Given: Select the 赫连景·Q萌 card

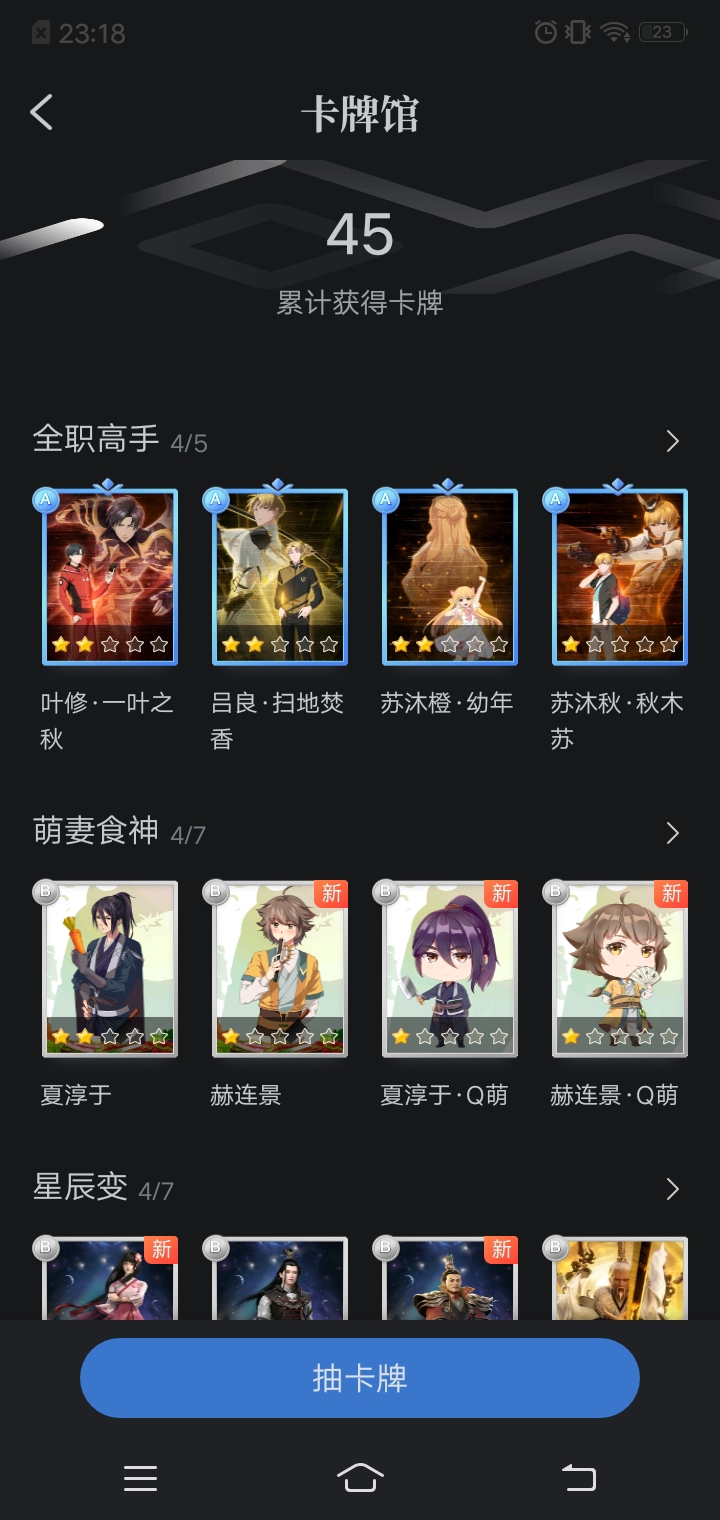Looking at the screenshot, I should [x=620, y=968].
